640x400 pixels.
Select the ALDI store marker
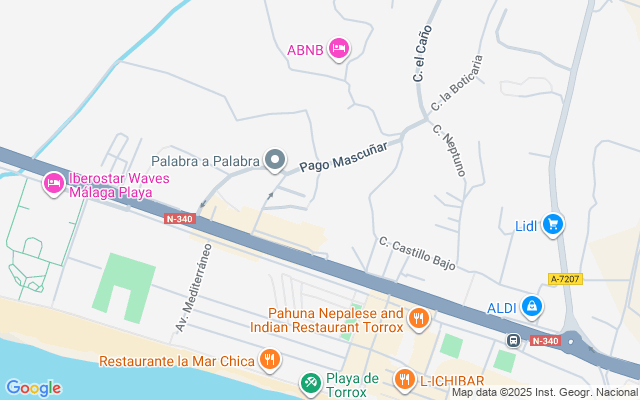[532, 309]
